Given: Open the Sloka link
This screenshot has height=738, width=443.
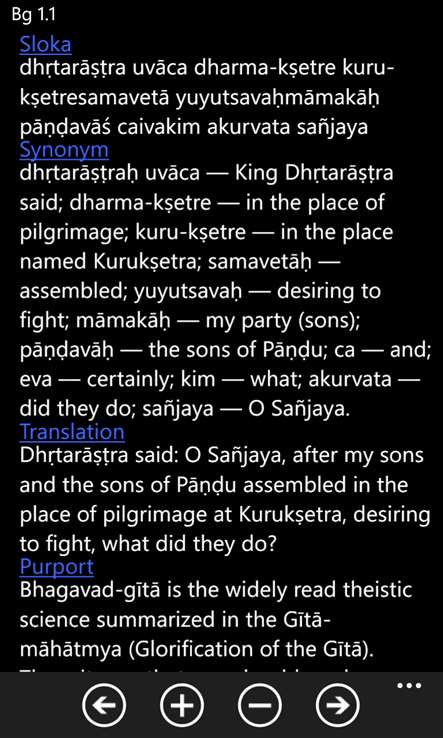Looking at the screenshot, I should click(x=45, y=45).
